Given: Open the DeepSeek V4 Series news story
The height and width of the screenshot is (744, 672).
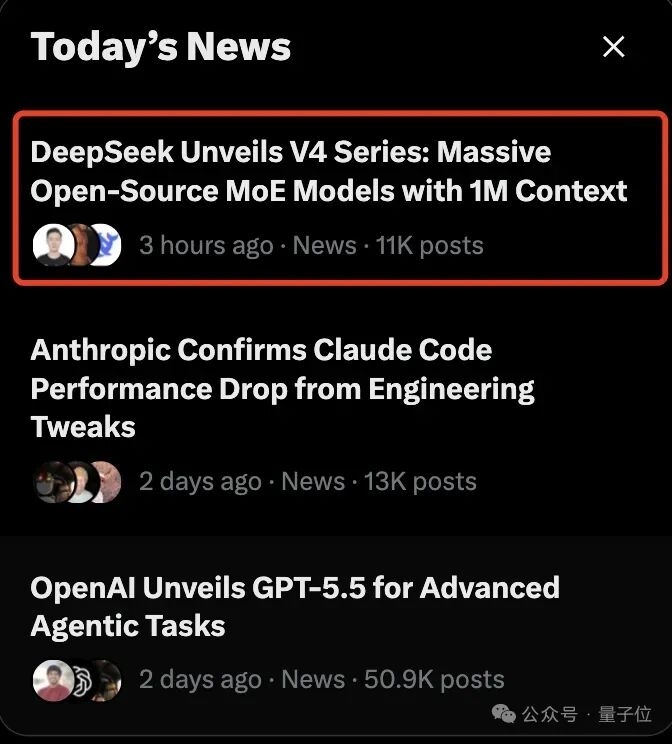Looking at the screenshot, I should [339, 198].
